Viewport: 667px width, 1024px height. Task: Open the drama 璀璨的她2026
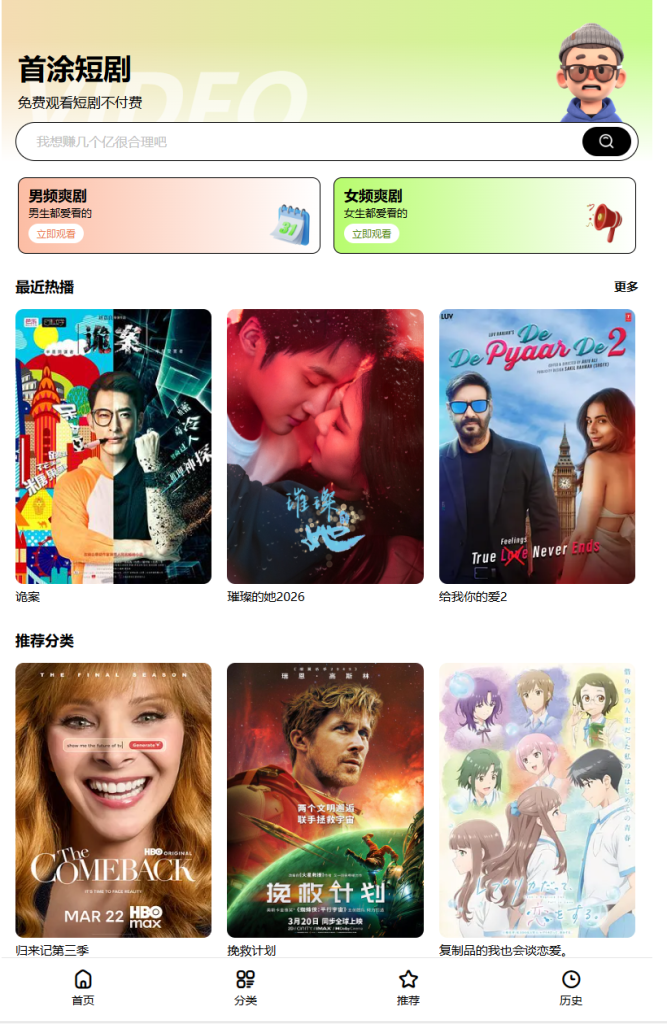pyautogui.click(x=325, y=446)
